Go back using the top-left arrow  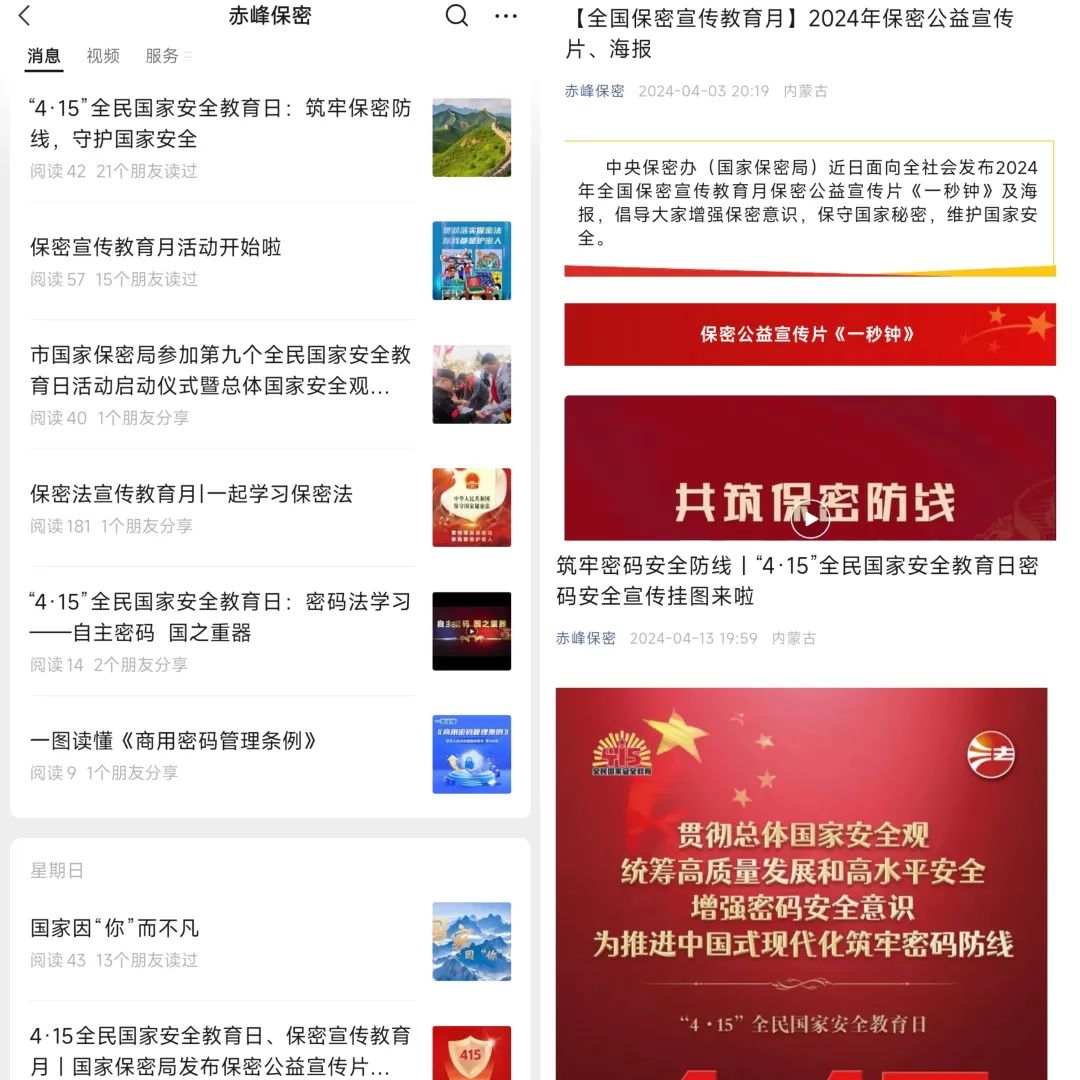[x=25, y=16]
